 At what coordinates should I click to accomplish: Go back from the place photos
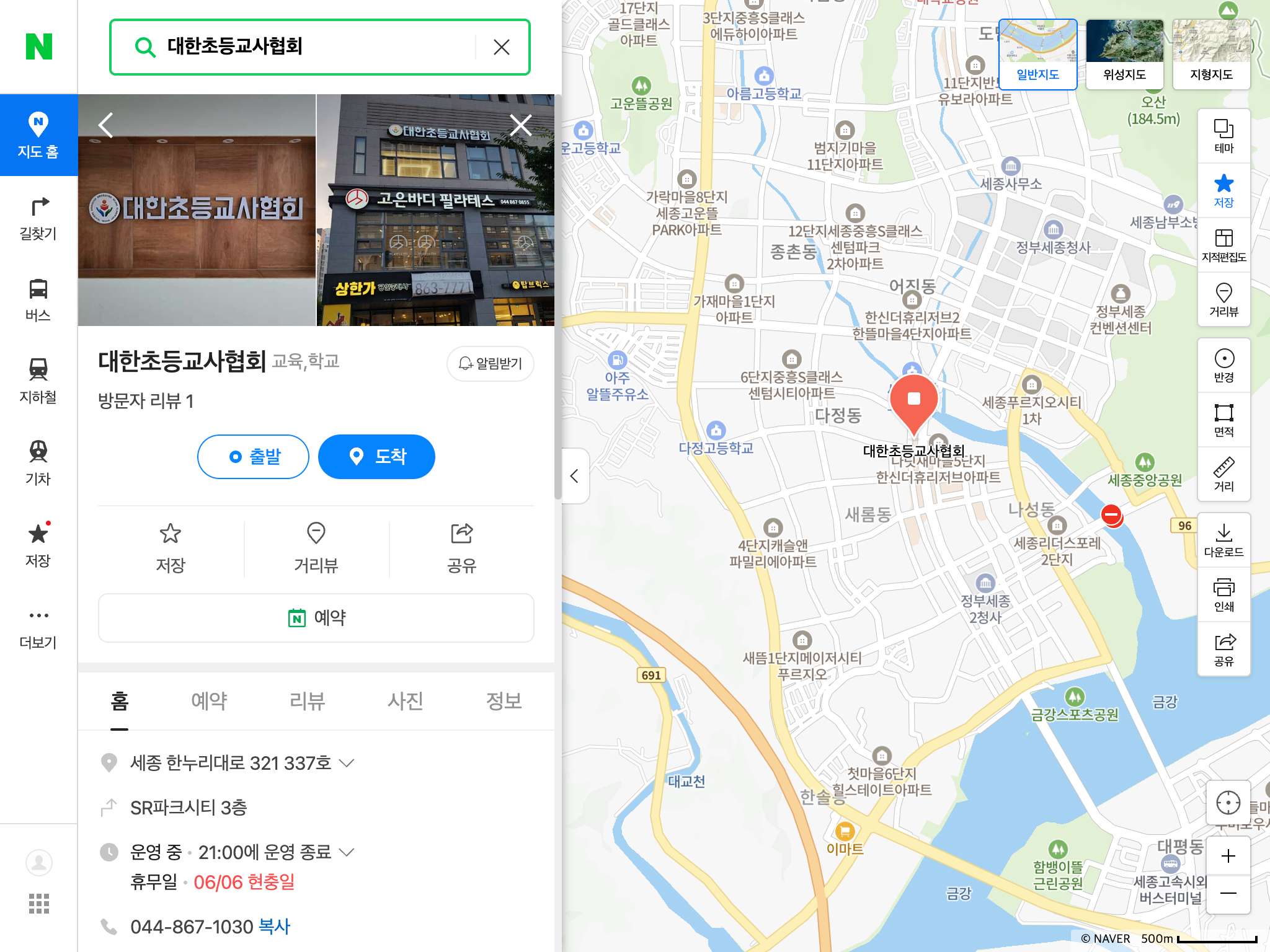(x=106, y=125)
